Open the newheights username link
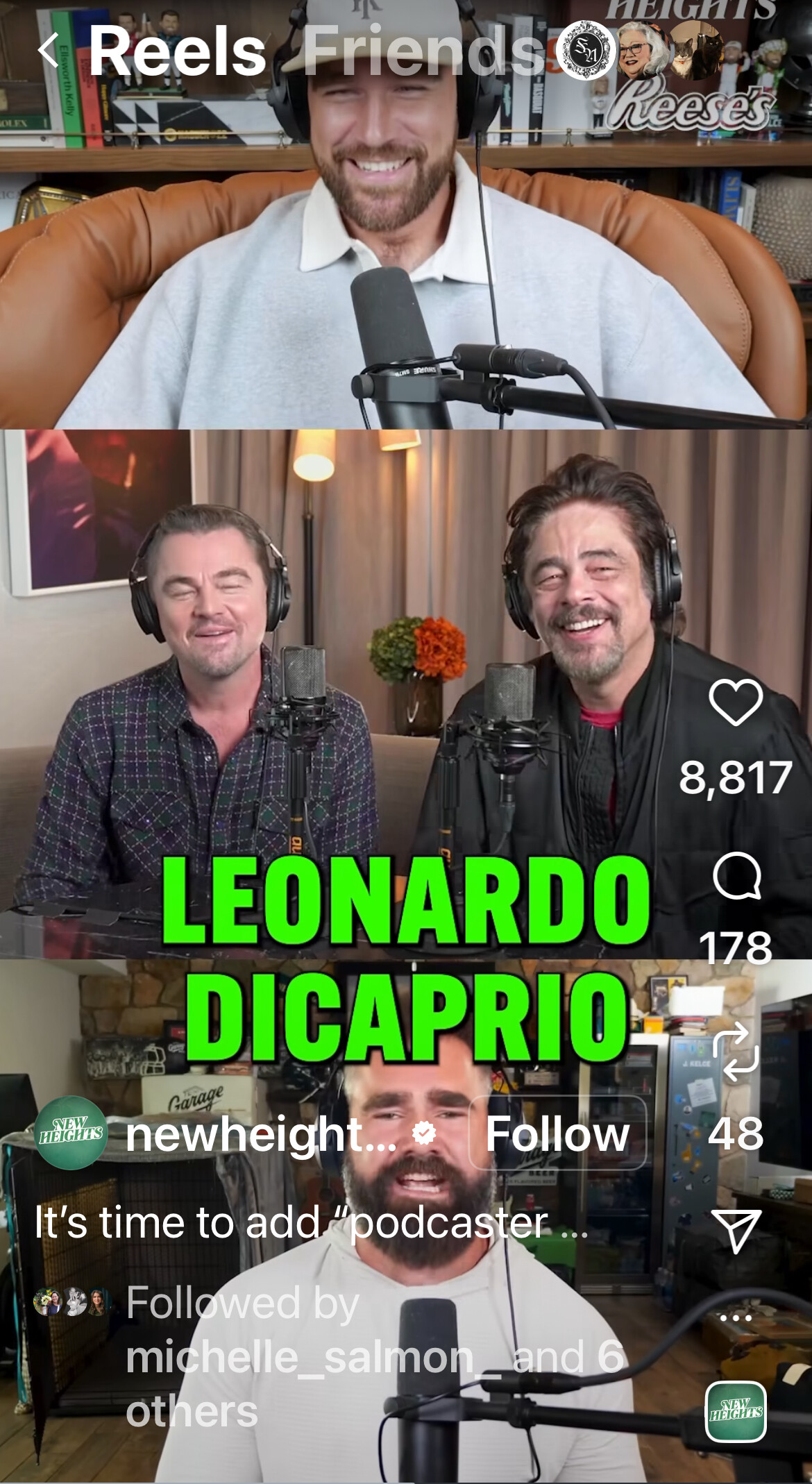 pyautogui.click(x=261, y=1136)
